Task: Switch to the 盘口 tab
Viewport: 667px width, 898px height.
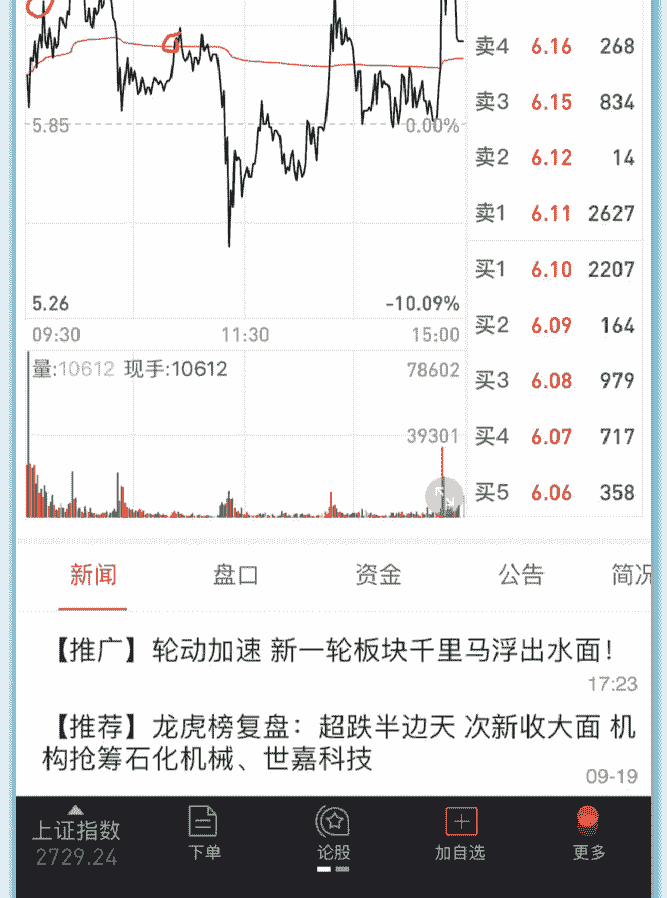Action: 236,575
